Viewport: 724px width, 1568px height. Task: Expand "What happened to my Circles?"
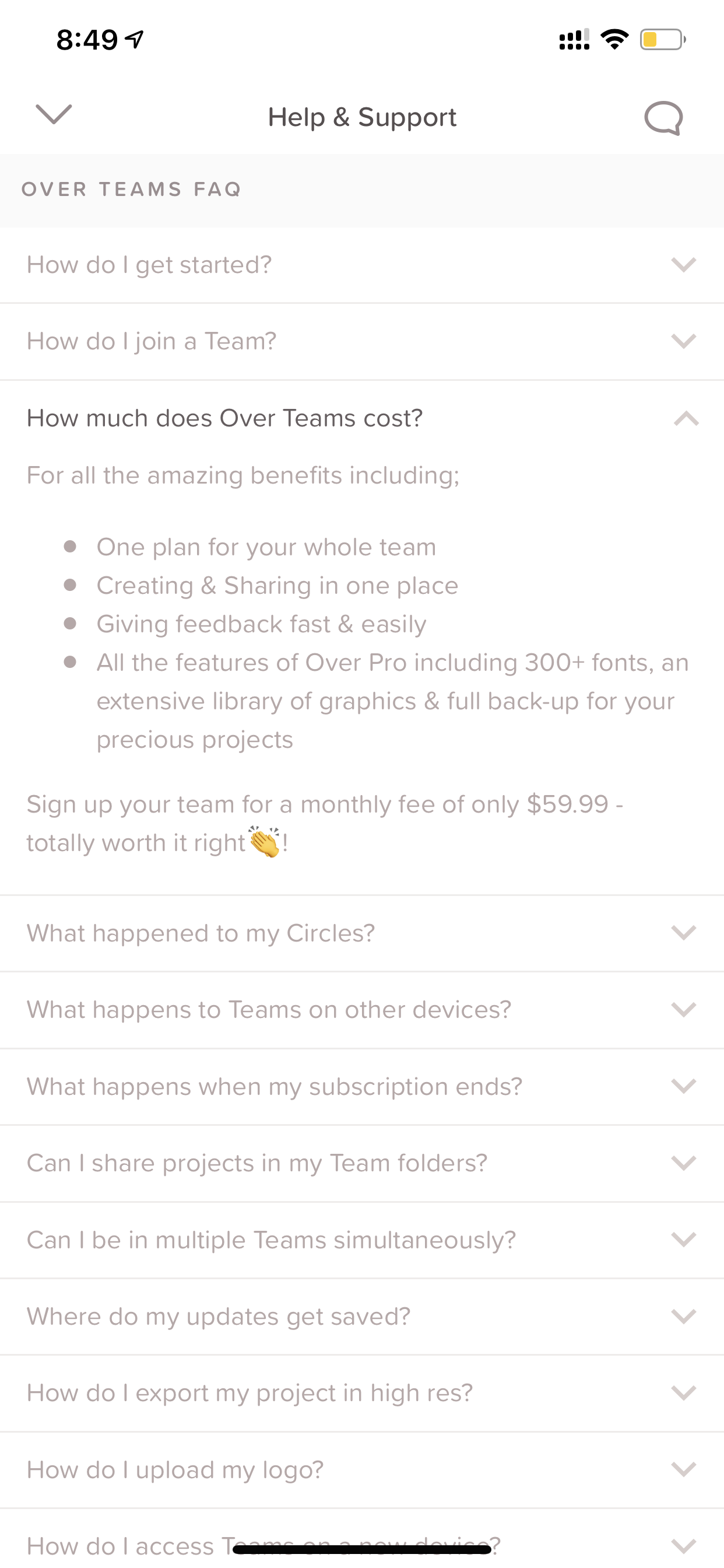pyautogui.click(x=362, y=933)
